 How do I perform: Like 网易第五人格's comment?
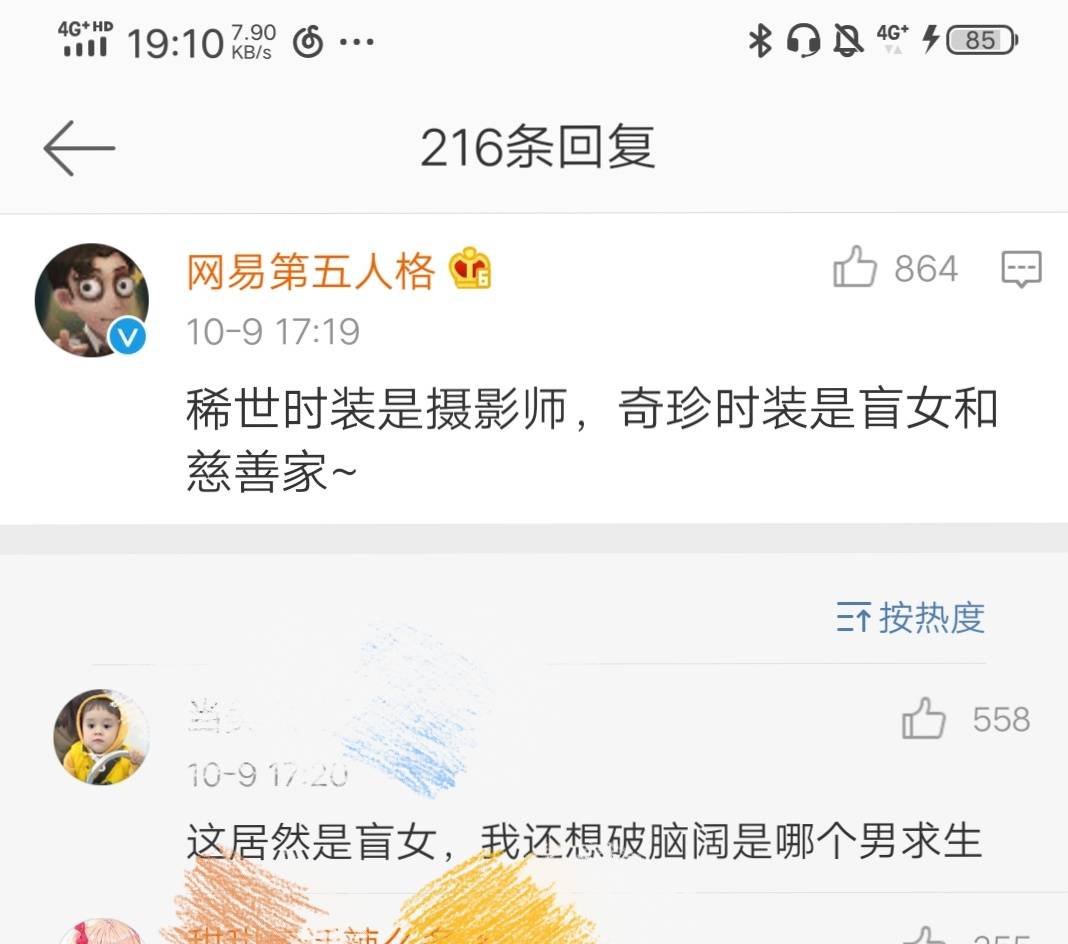[x=856, y=269]
